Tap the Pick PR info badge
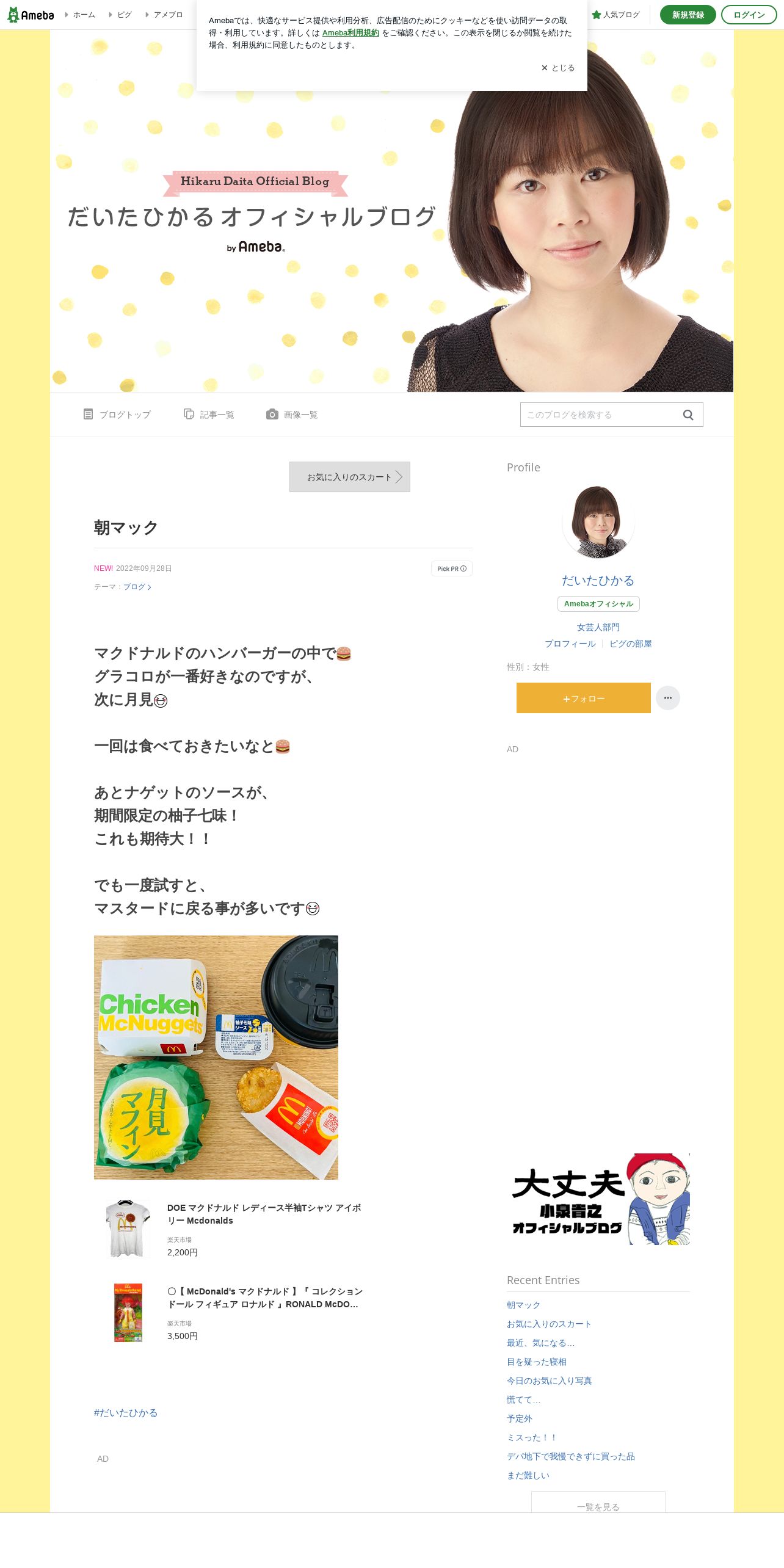Screen dimensions: 784x1568 pyautogui.click(x=452, y=568)
